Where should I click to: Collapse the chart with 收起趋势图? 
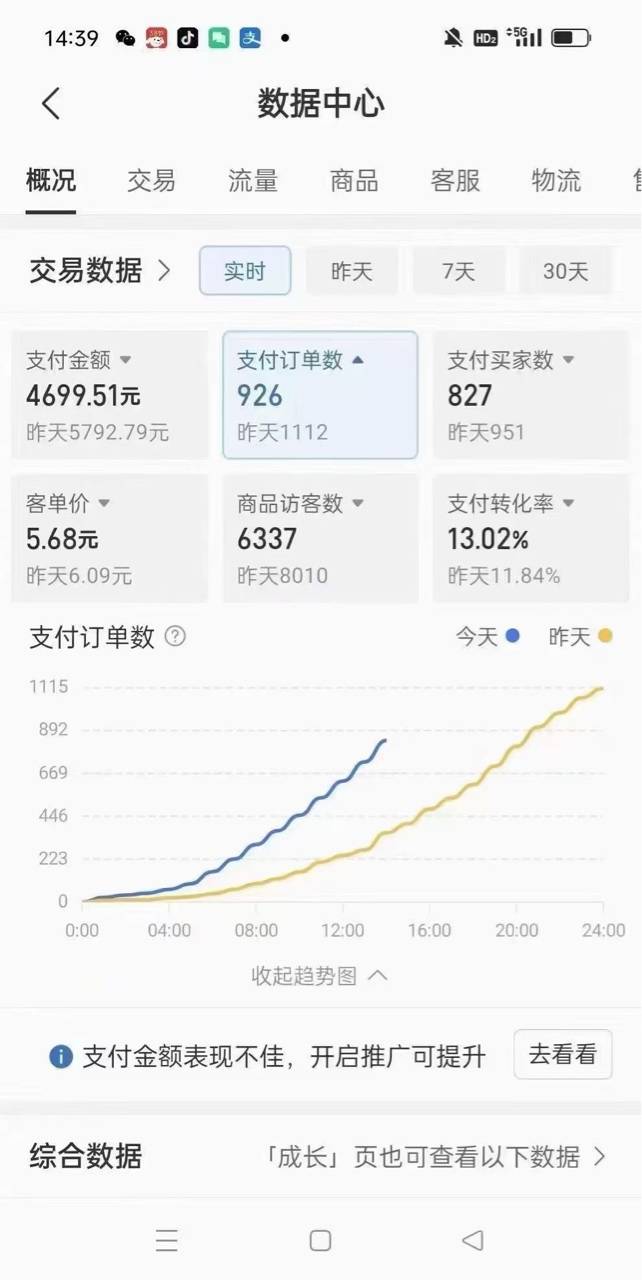320,975
